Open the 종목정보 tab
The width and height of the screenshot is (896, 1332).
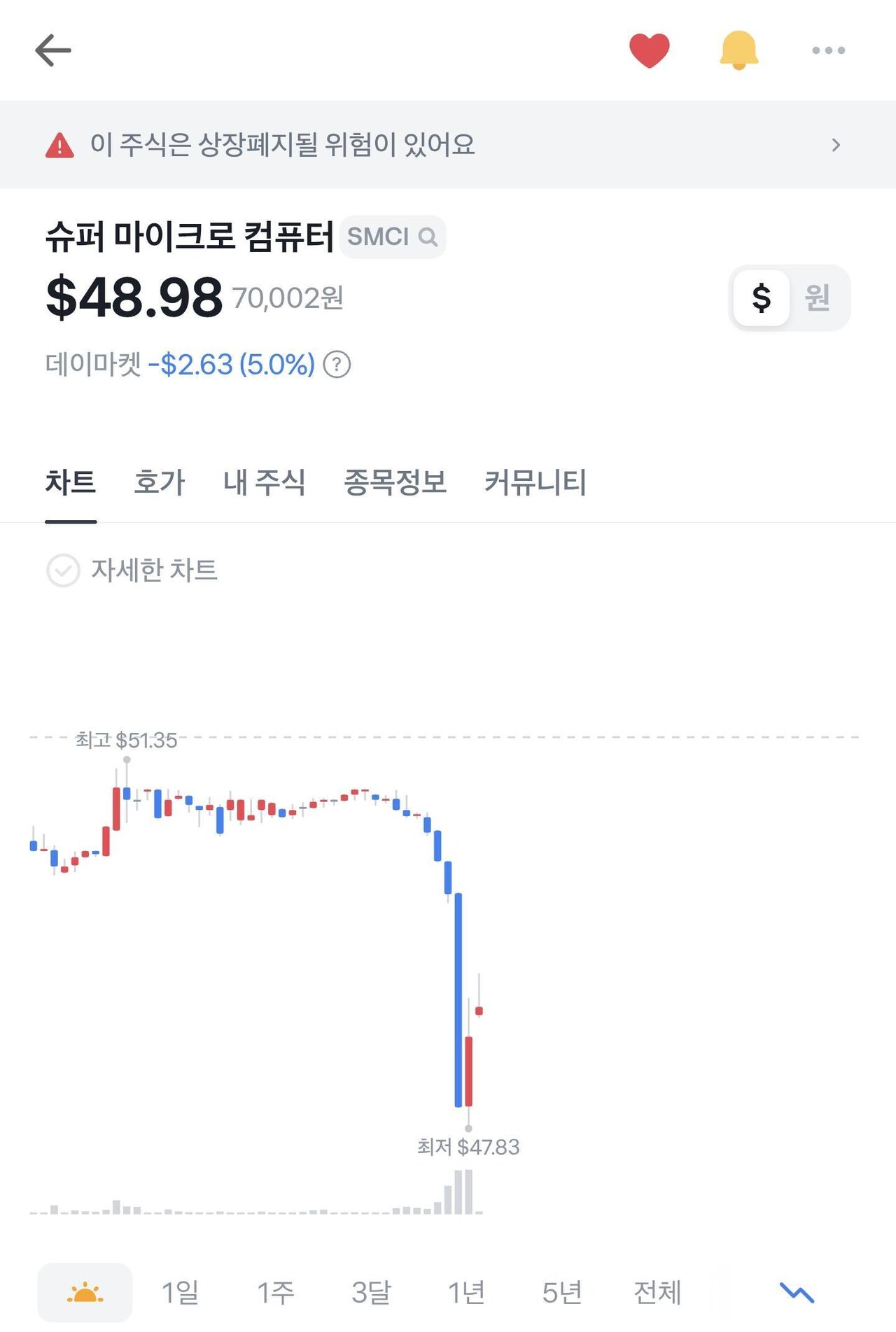point(396,482)
